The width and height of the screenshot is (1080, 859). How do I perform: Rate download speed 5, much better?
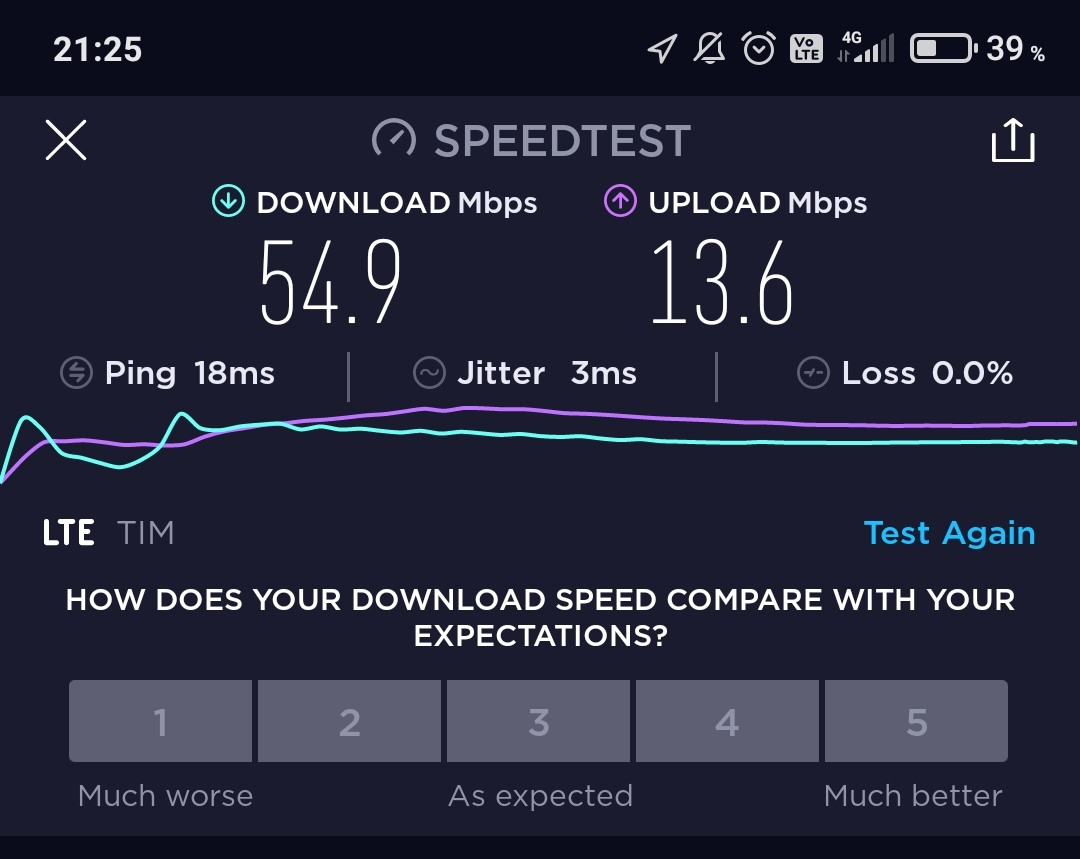(916, 721)
